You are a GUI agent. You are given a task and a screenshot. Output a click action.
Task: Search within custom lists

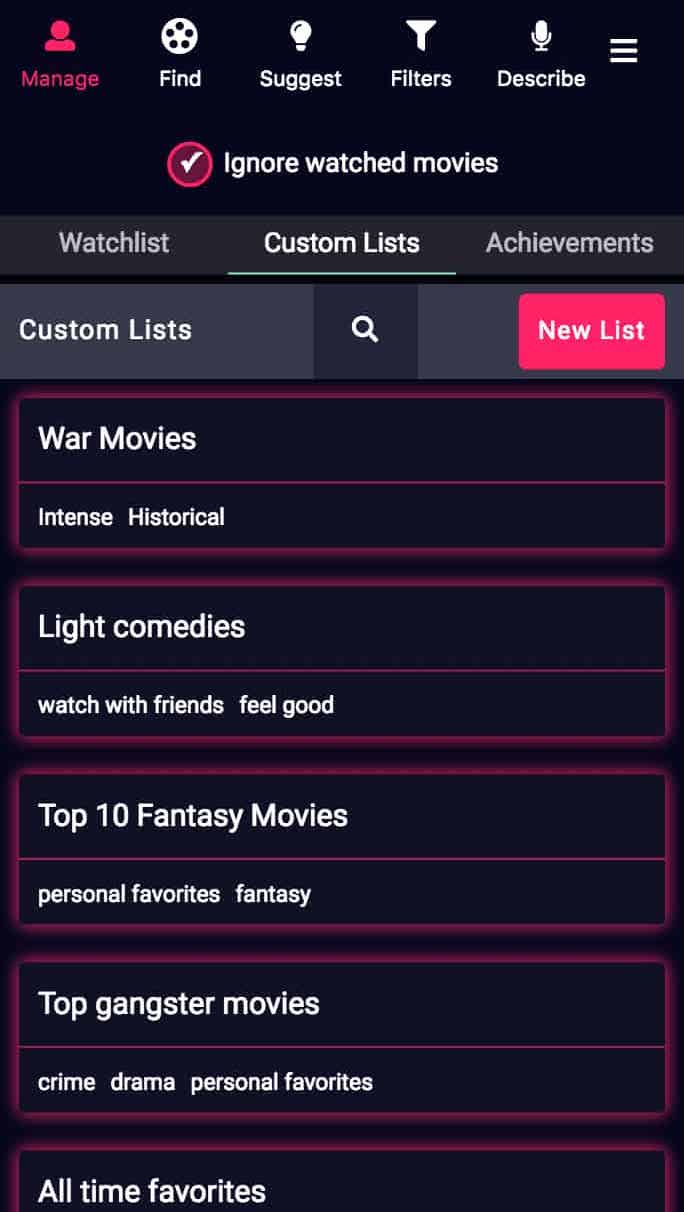(x=365, y=330)
